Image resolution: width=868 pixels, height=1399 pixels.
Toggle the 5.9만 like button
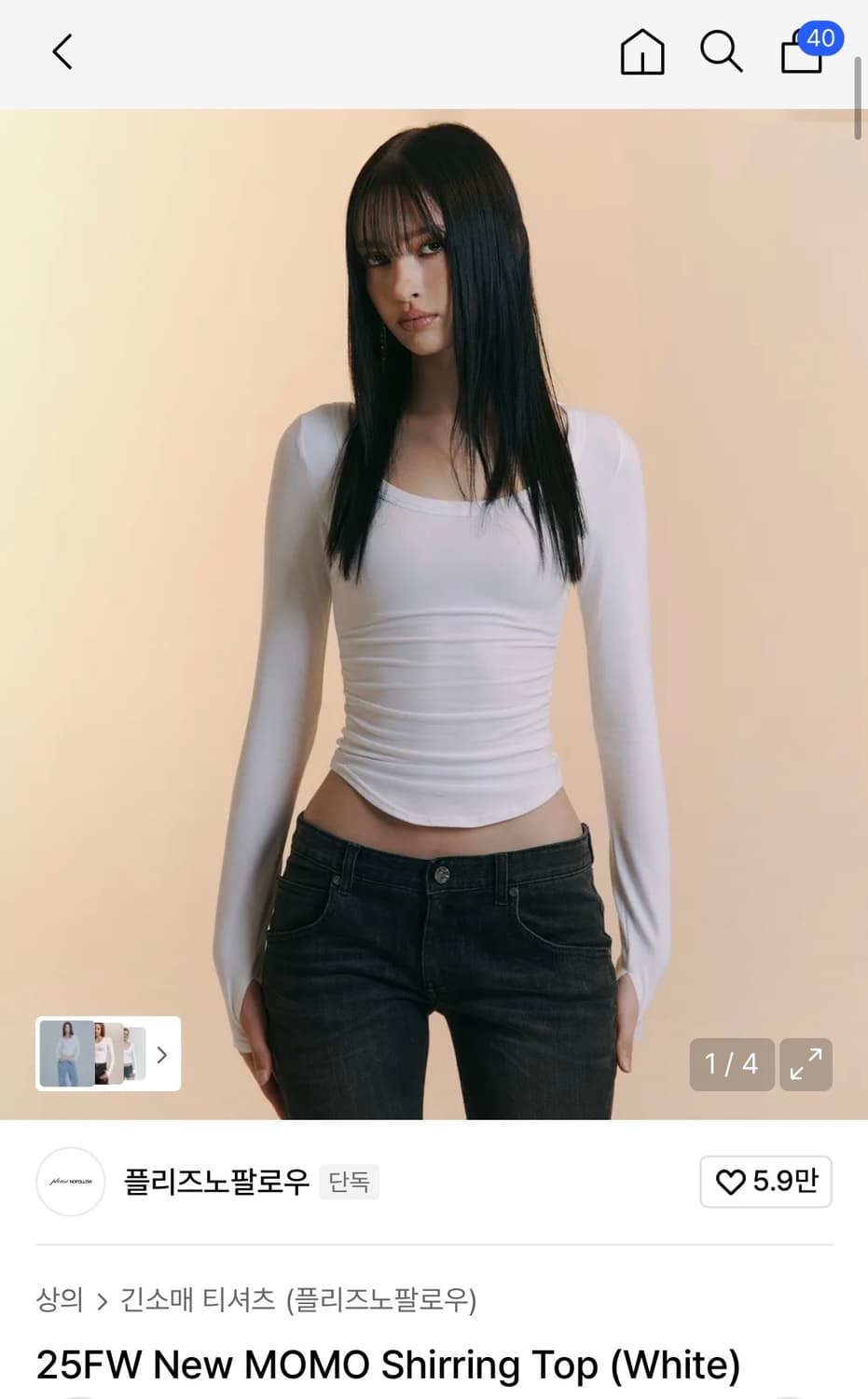(x=765, y=1181)
